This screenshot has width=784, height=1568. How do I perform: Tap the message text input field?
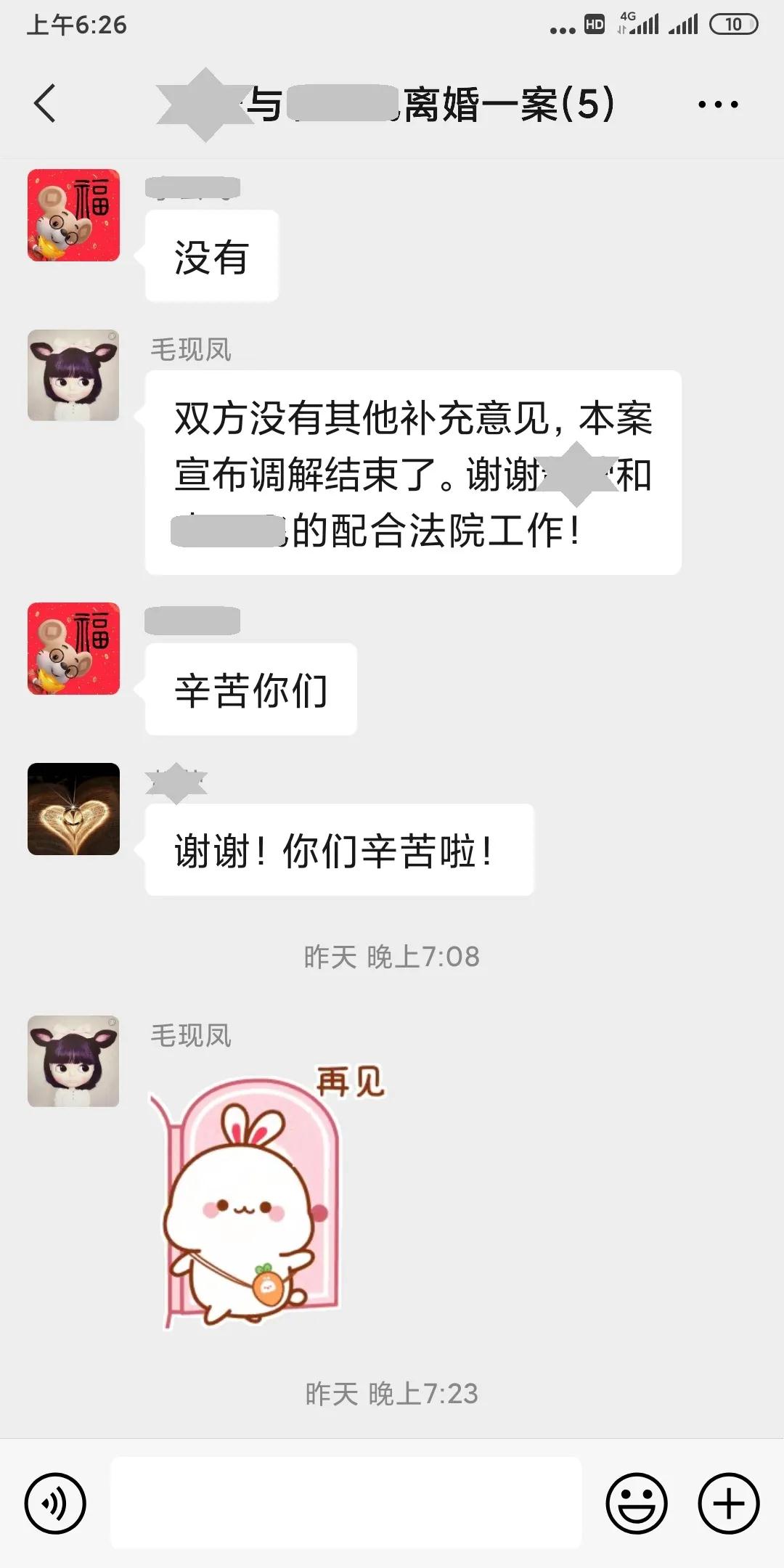point(346,1503)
